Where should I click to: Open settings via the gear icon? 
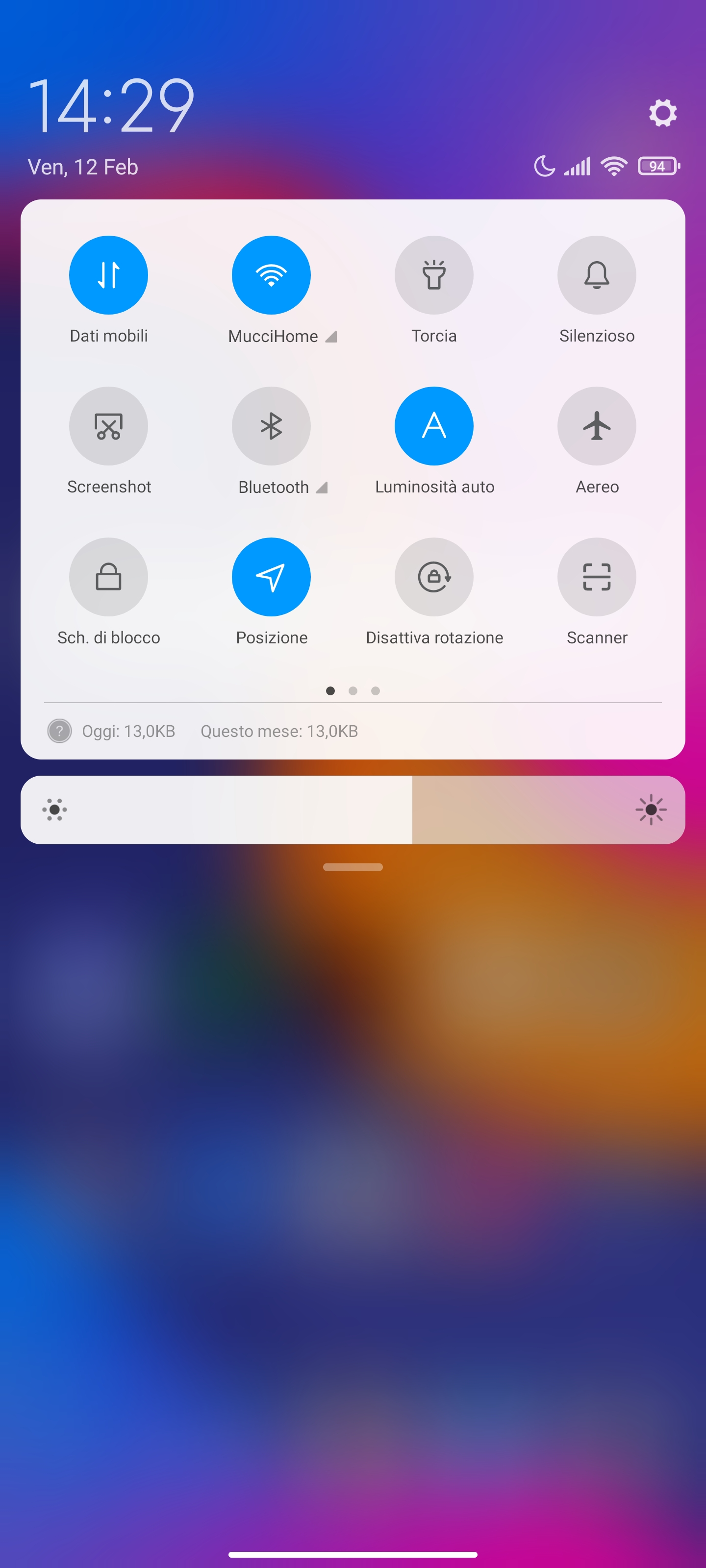point(662,113)
